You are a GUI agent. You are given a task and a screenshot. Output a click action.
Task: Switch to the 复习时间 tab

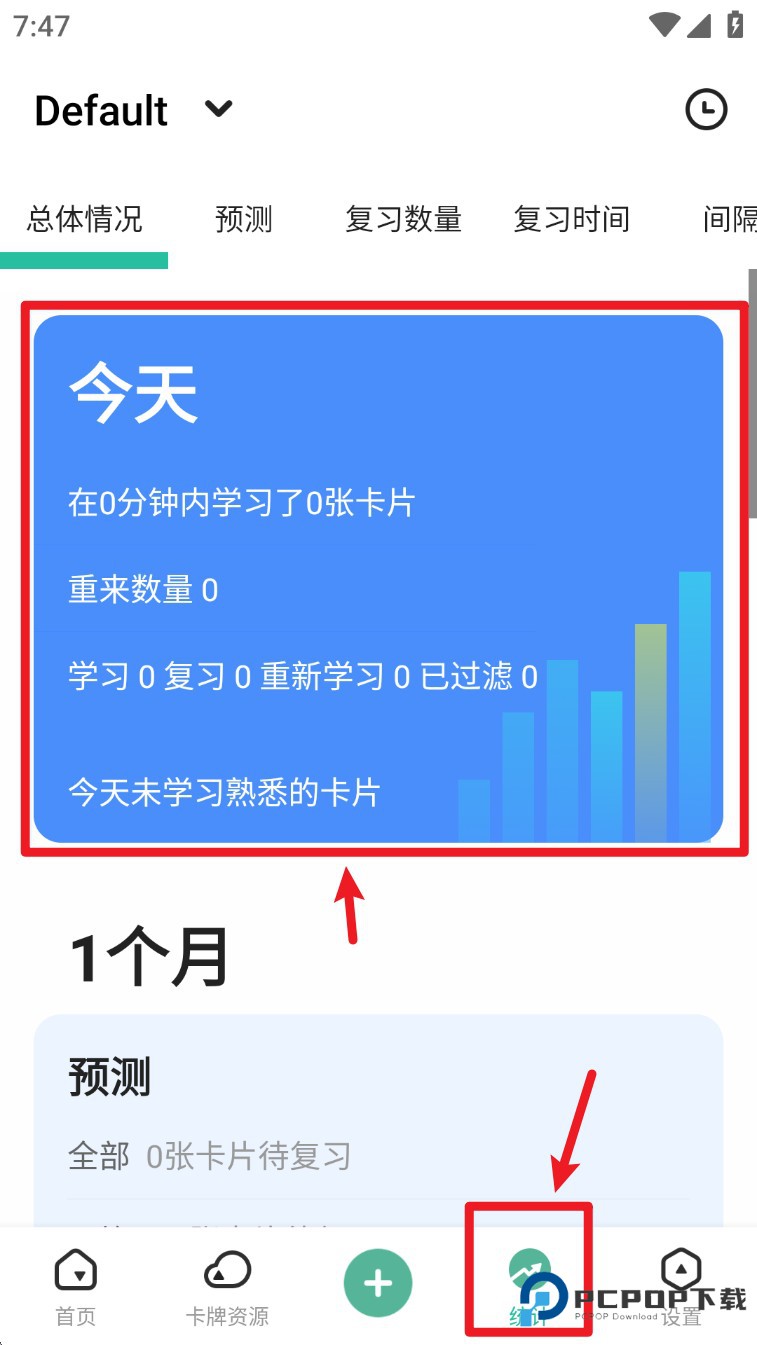coord(571,219)
